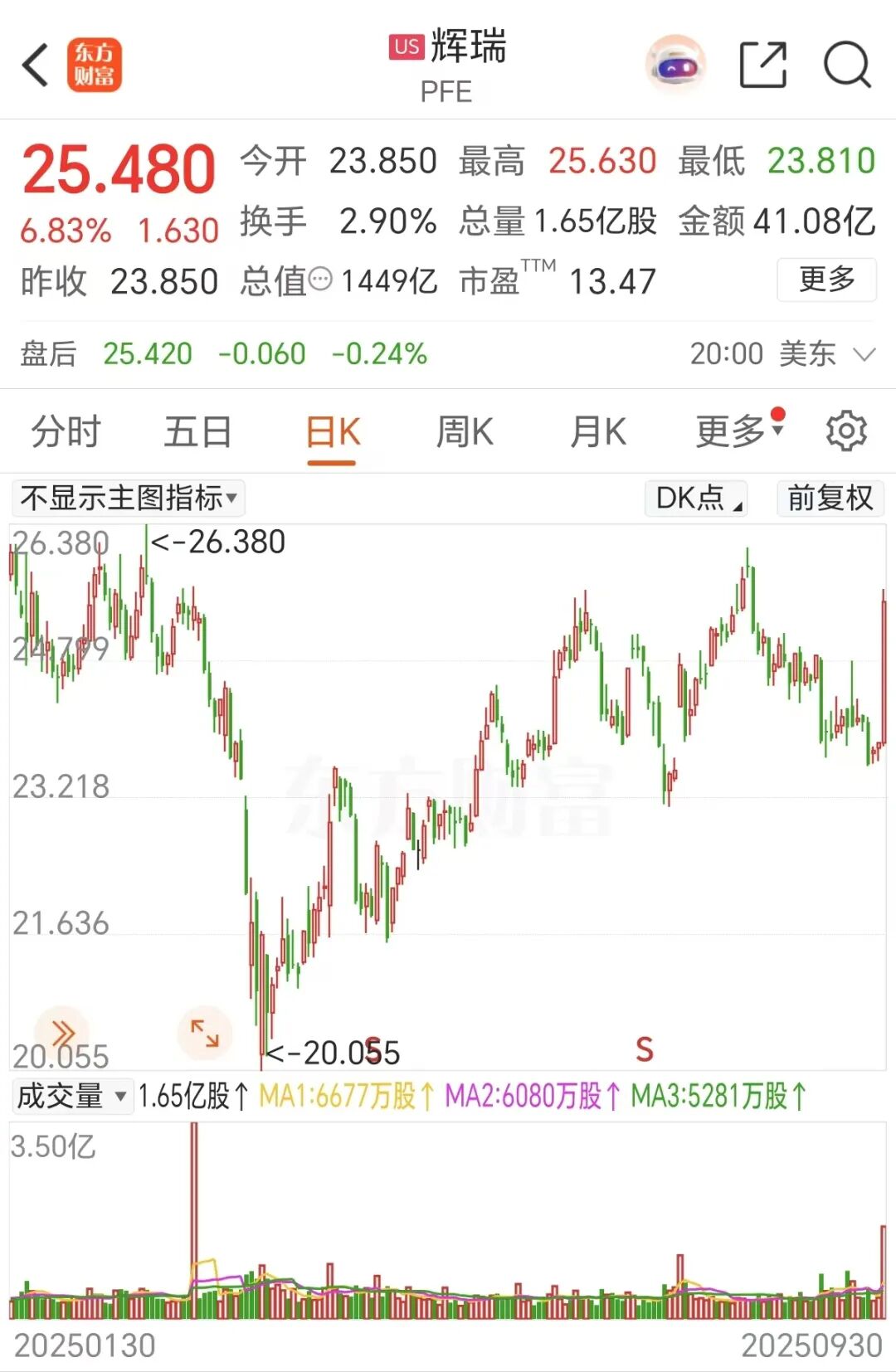Open the search magnifier icon
The height and width of the screenshot is (1372, 896).
click(x=846, y=65)
